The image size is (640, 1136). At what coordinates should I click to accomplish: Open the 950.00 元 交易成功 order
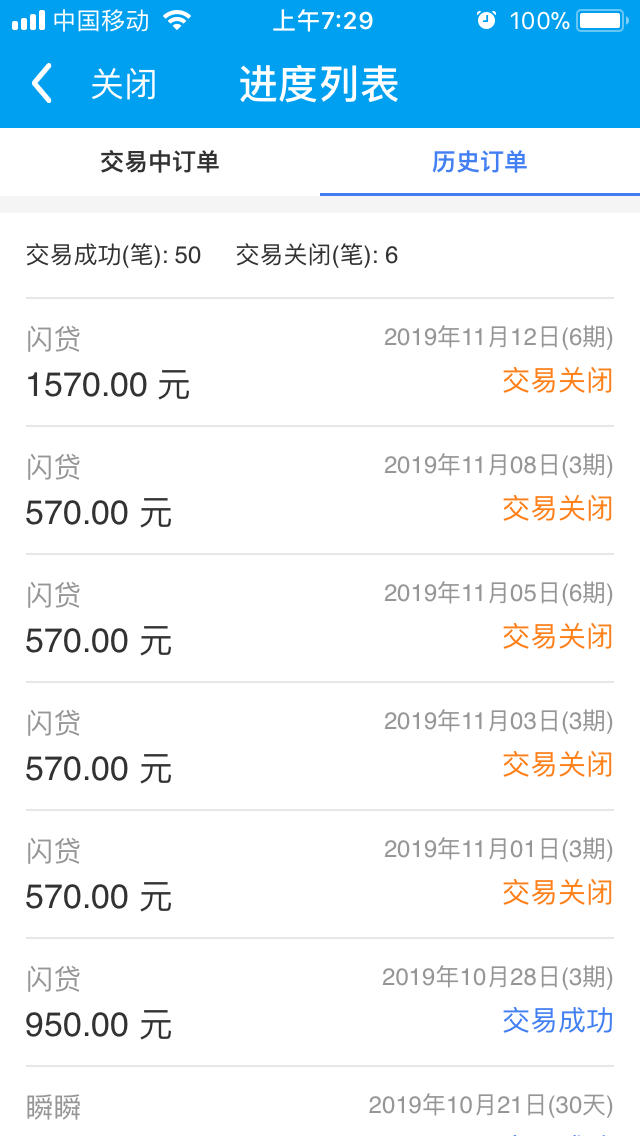click(320, 1003)
